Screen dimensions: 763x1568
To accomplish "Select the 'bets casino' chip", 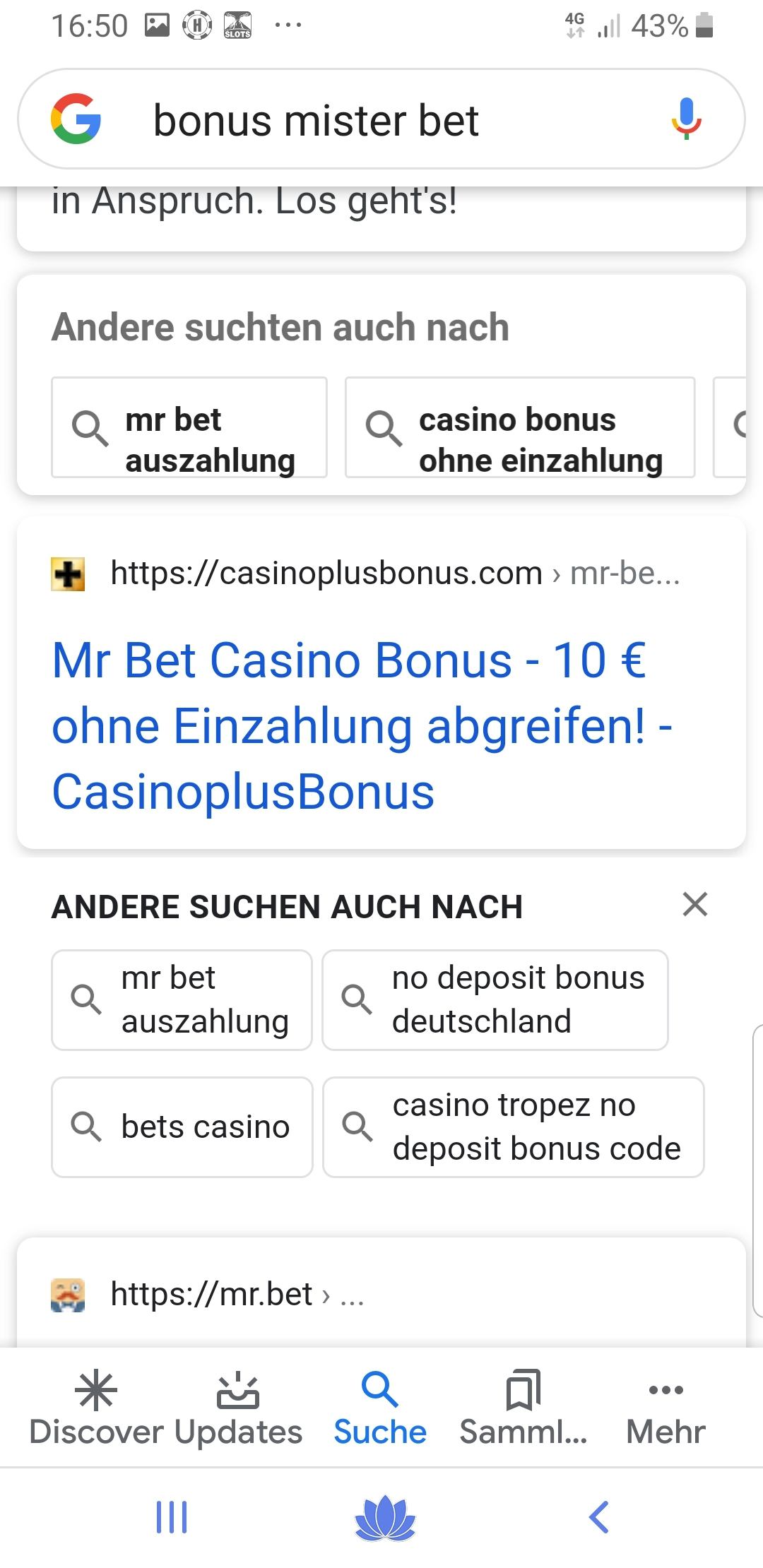I will (x=182, y=1127).
